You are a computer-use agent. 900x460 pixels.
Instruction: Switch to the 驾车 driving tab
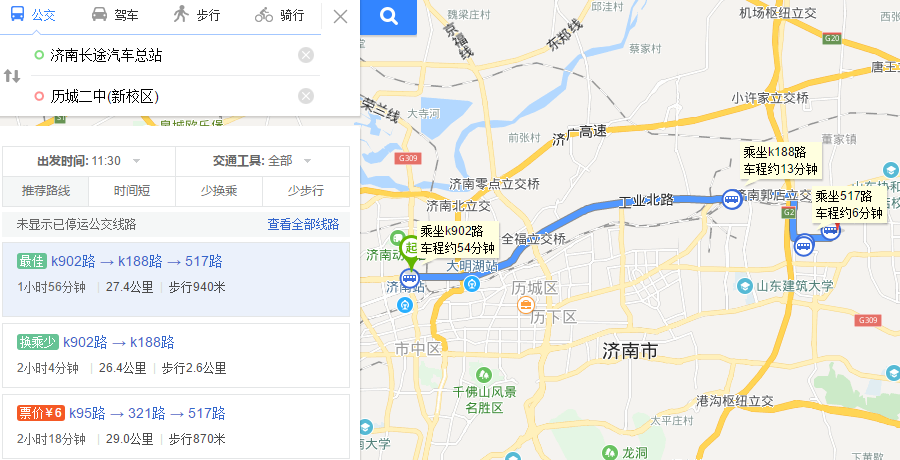[x=115, y=15]
